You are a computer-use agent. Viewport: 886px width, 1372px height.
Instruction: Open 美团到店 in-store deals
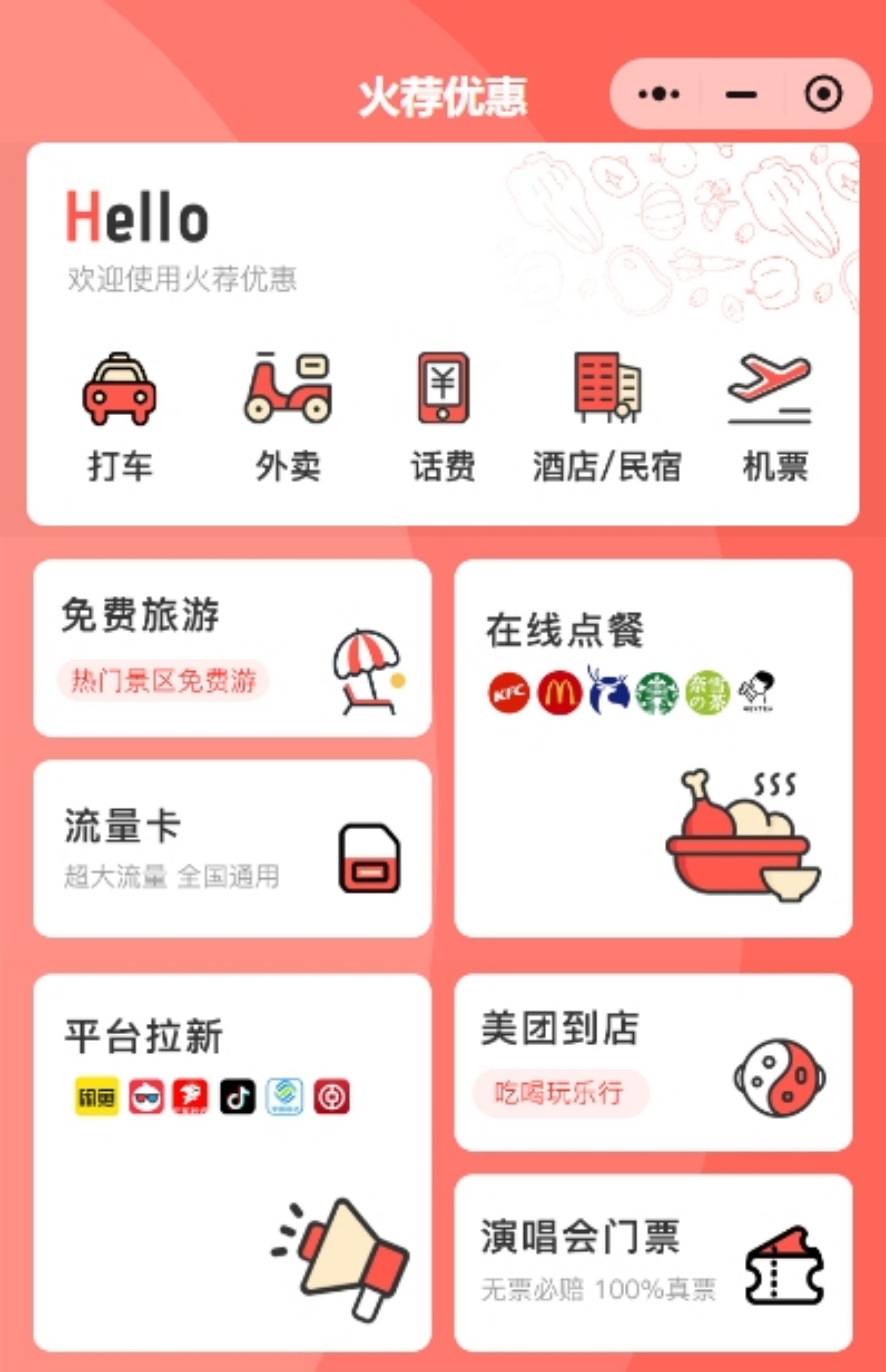point(653,1062)
